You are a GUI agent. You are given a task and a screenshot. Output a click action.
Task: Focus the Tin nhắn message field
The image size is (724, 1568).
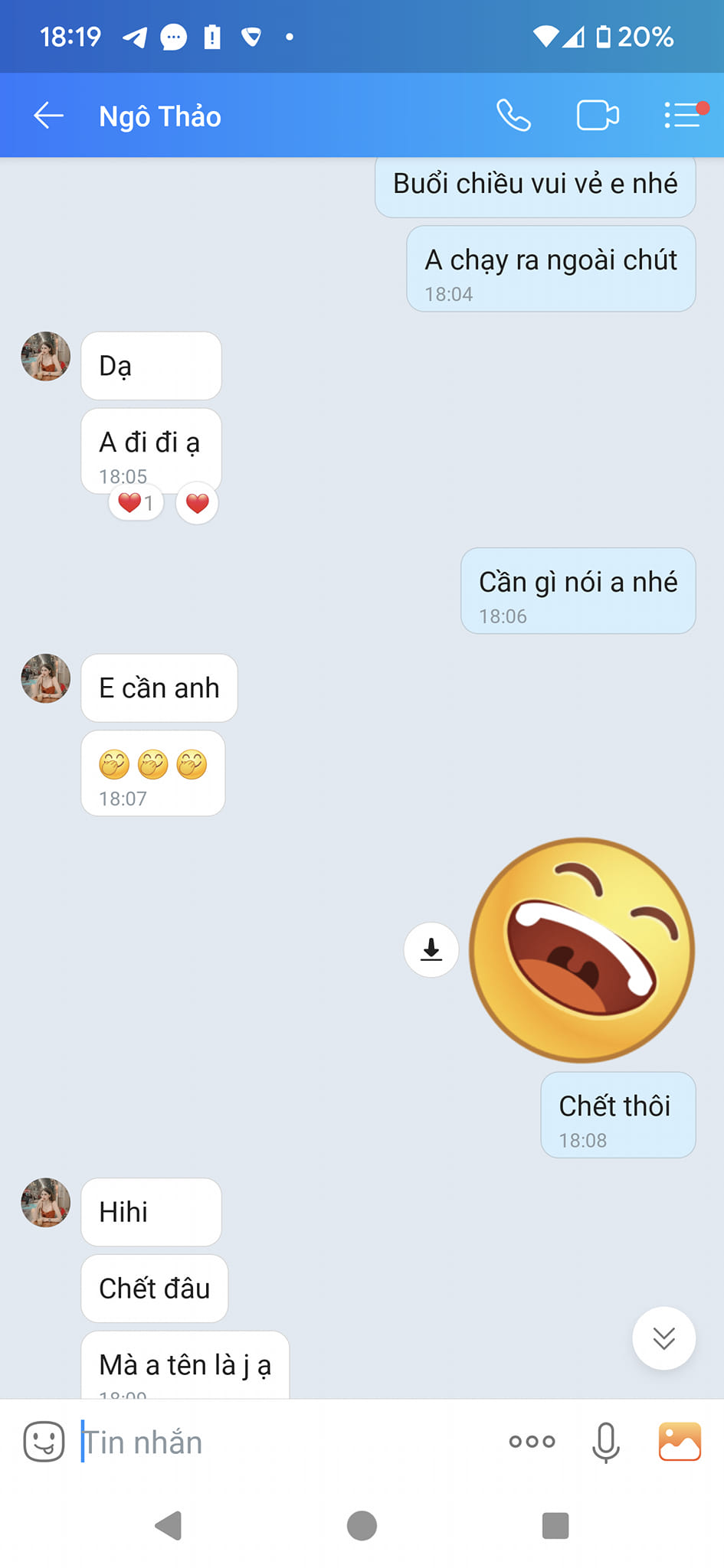(283, 1442)
